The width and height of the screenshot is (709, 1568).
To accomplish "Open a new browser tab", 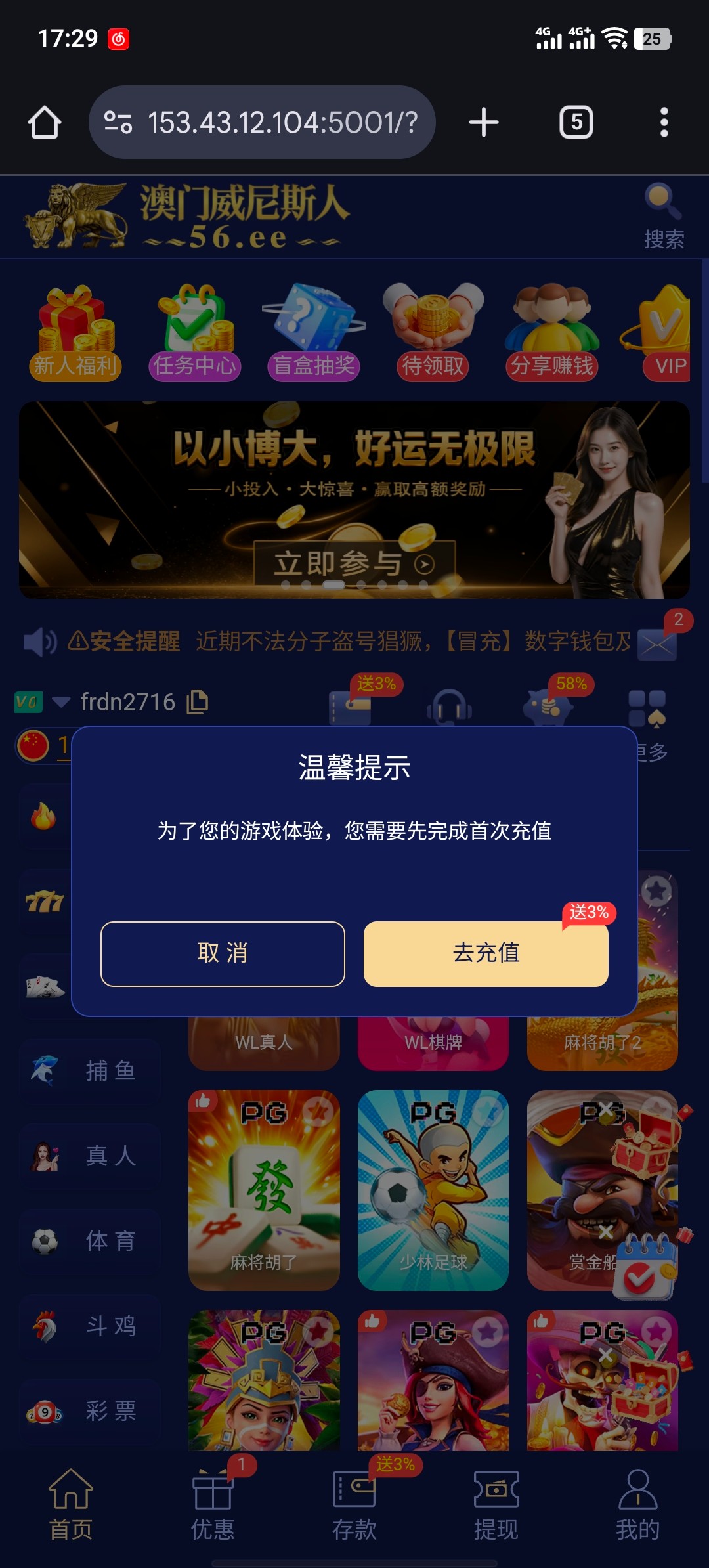I will [x=484, y=122].
